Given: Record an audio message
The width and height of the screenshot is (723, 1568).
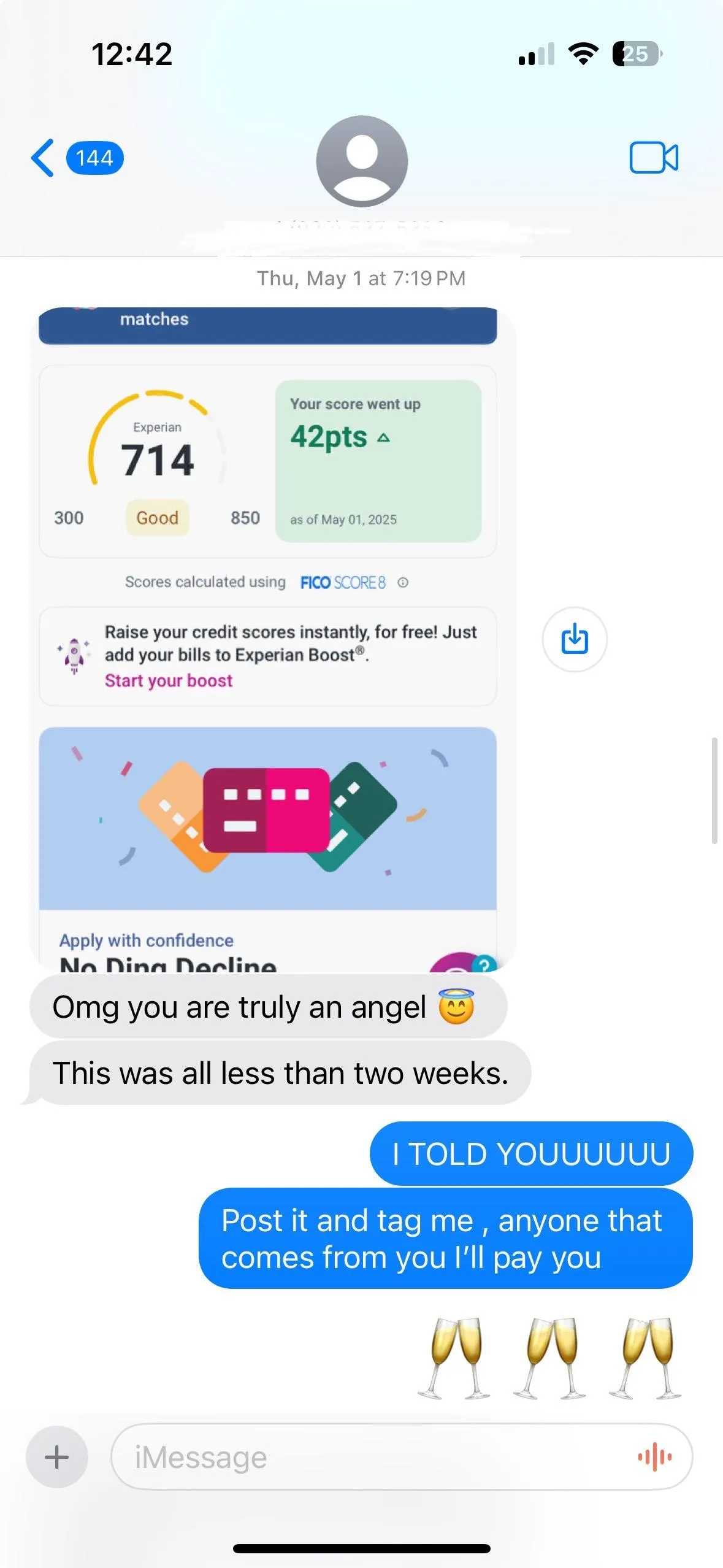Looking at the screenshot, I should [x=655, y=1457].
